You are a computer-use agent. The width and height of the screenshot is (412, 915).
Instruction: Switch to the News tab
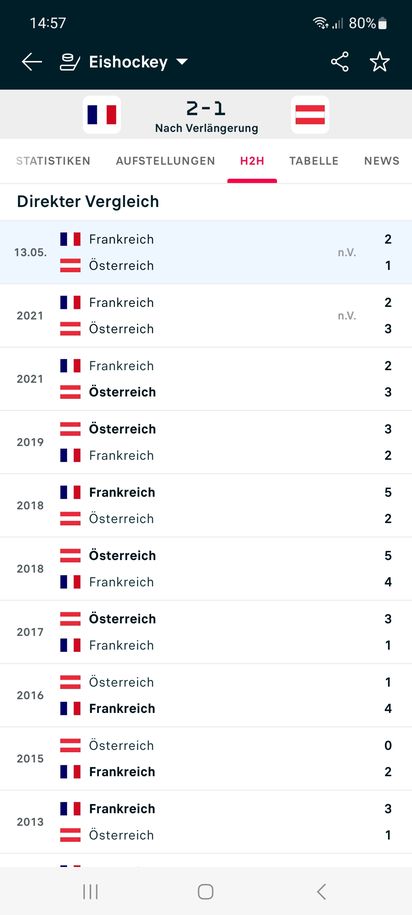tap(382, 161)
